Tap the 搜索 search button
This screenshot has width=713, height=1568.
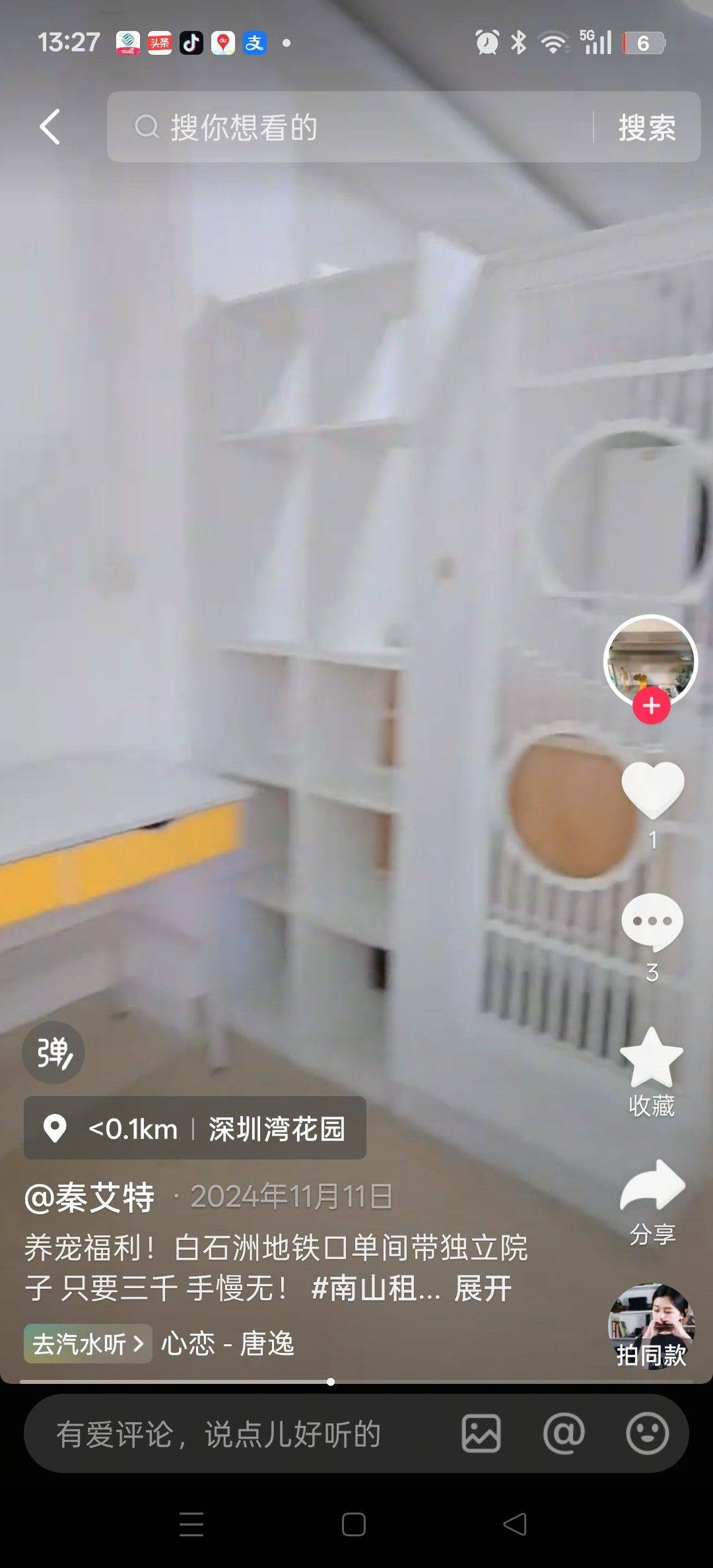pos(645,127)
